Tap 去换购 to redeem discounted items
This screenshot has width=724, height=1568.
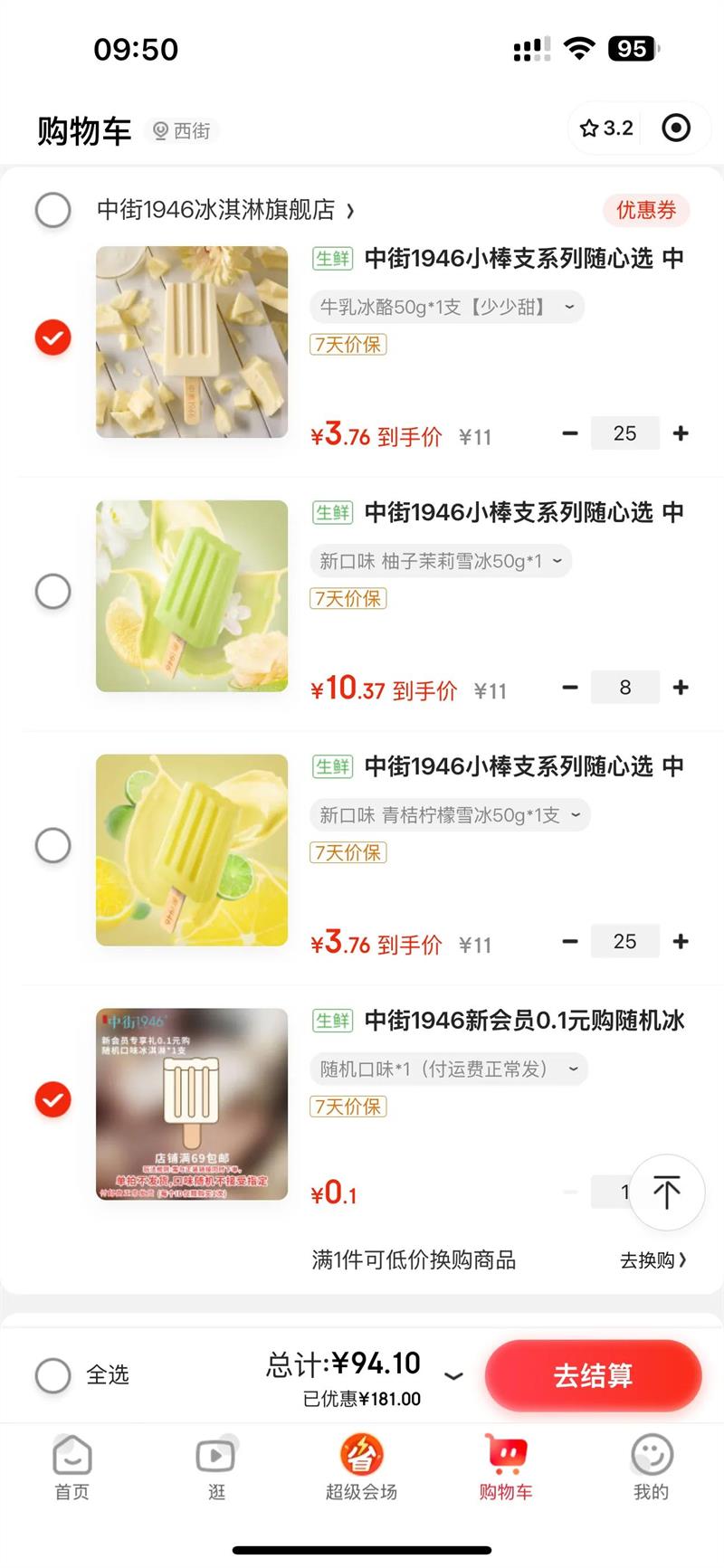653,1259
